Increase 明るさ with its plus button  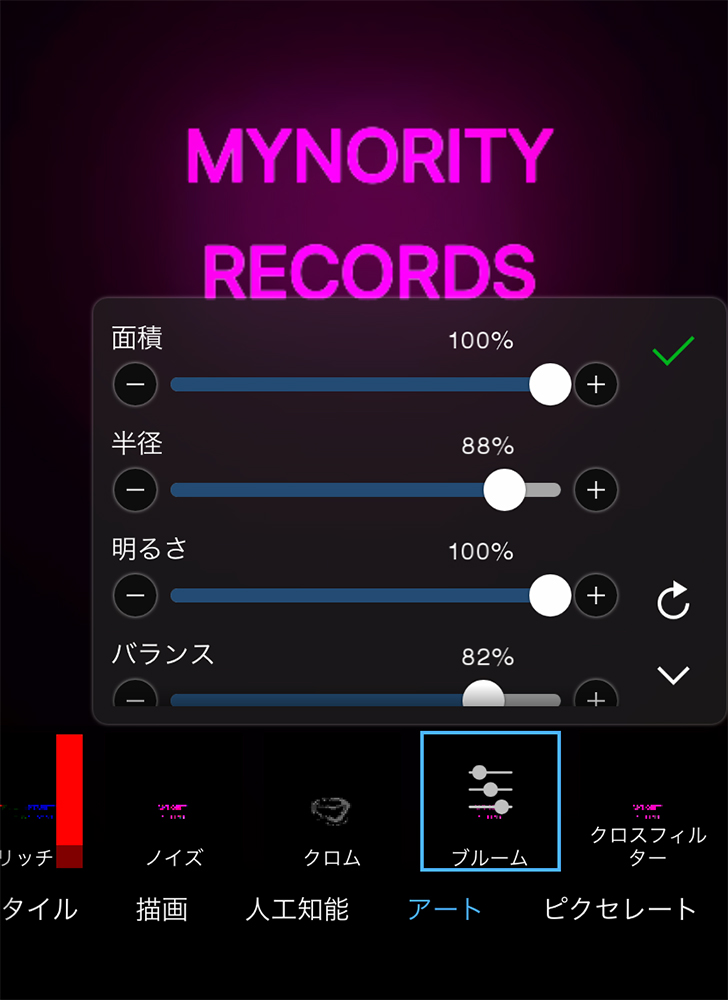(596, 596)
